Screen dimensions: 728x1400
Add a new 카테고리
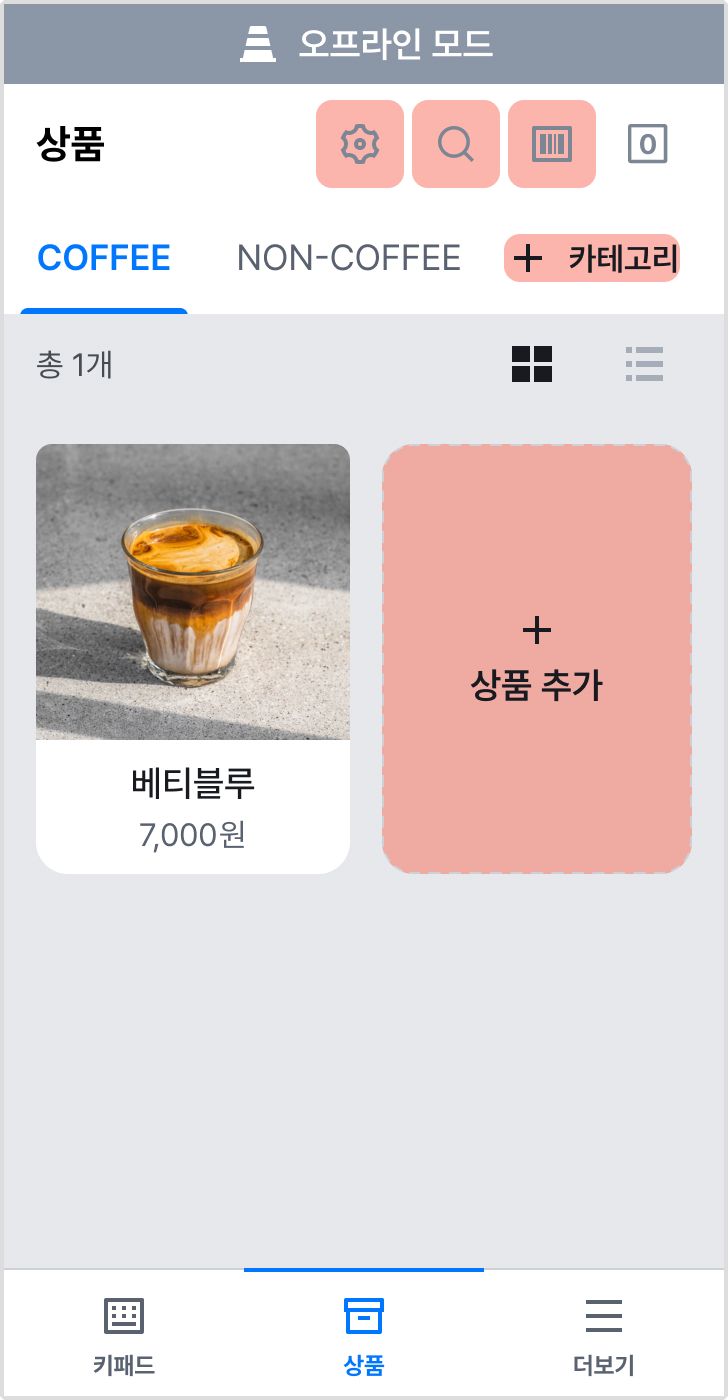pos(592,259)
